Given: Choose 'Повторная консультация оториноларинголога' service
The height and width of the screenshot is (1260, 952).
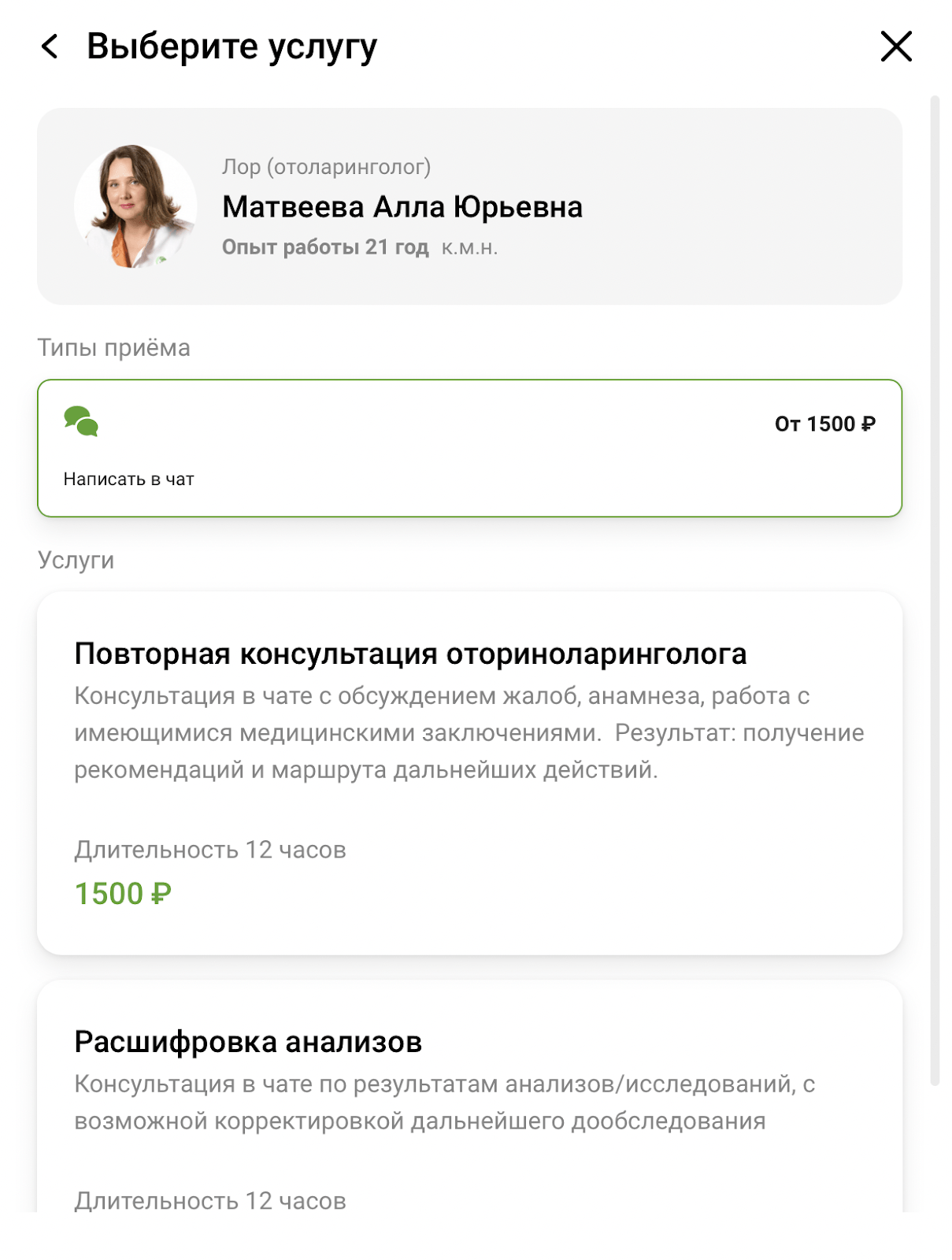Looking at the screenshot, I should pos(469,773).
